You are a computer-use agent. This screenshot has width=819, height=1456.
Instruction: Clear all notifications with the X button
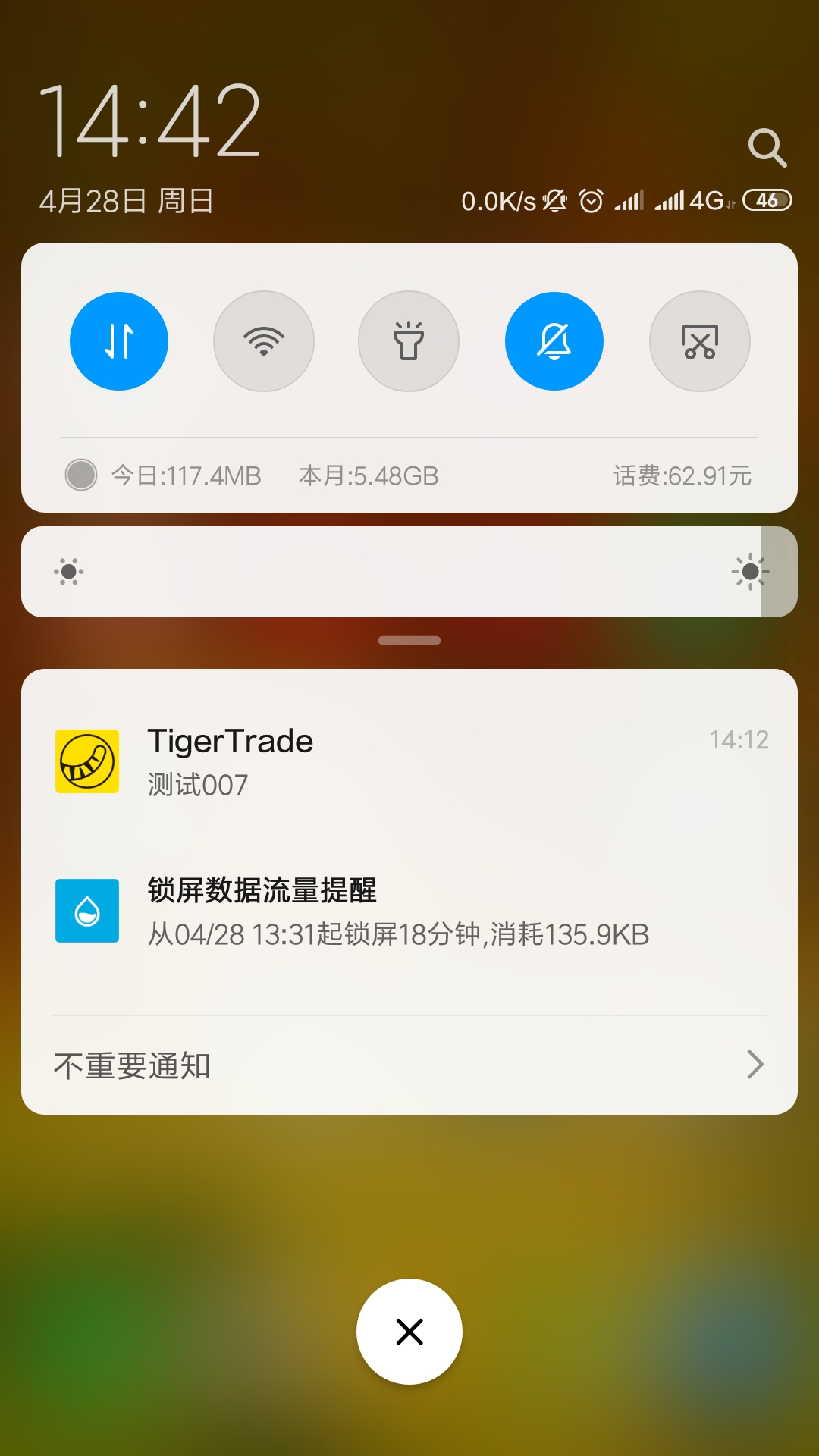pyautogui.click(x=409, y=1332)
